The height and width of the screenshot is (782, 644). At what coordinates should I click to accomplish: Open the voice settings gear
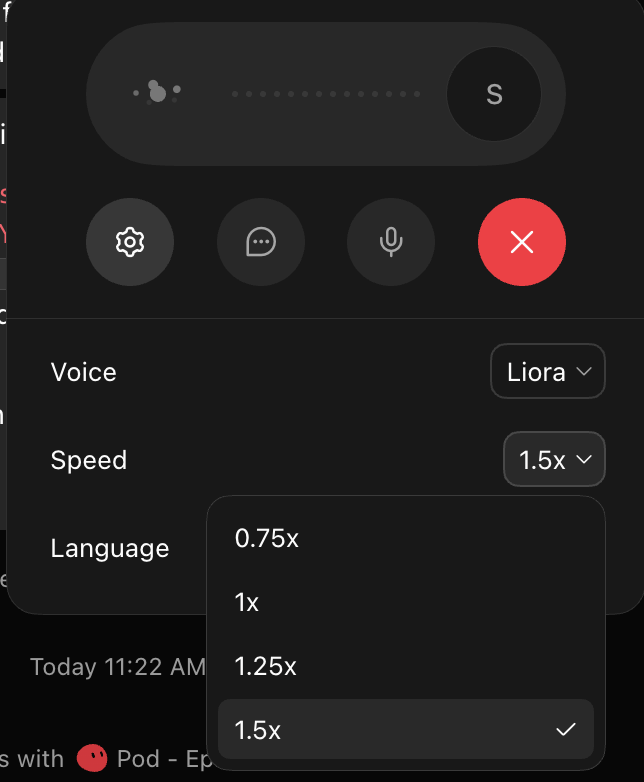[x=130, y=242]
